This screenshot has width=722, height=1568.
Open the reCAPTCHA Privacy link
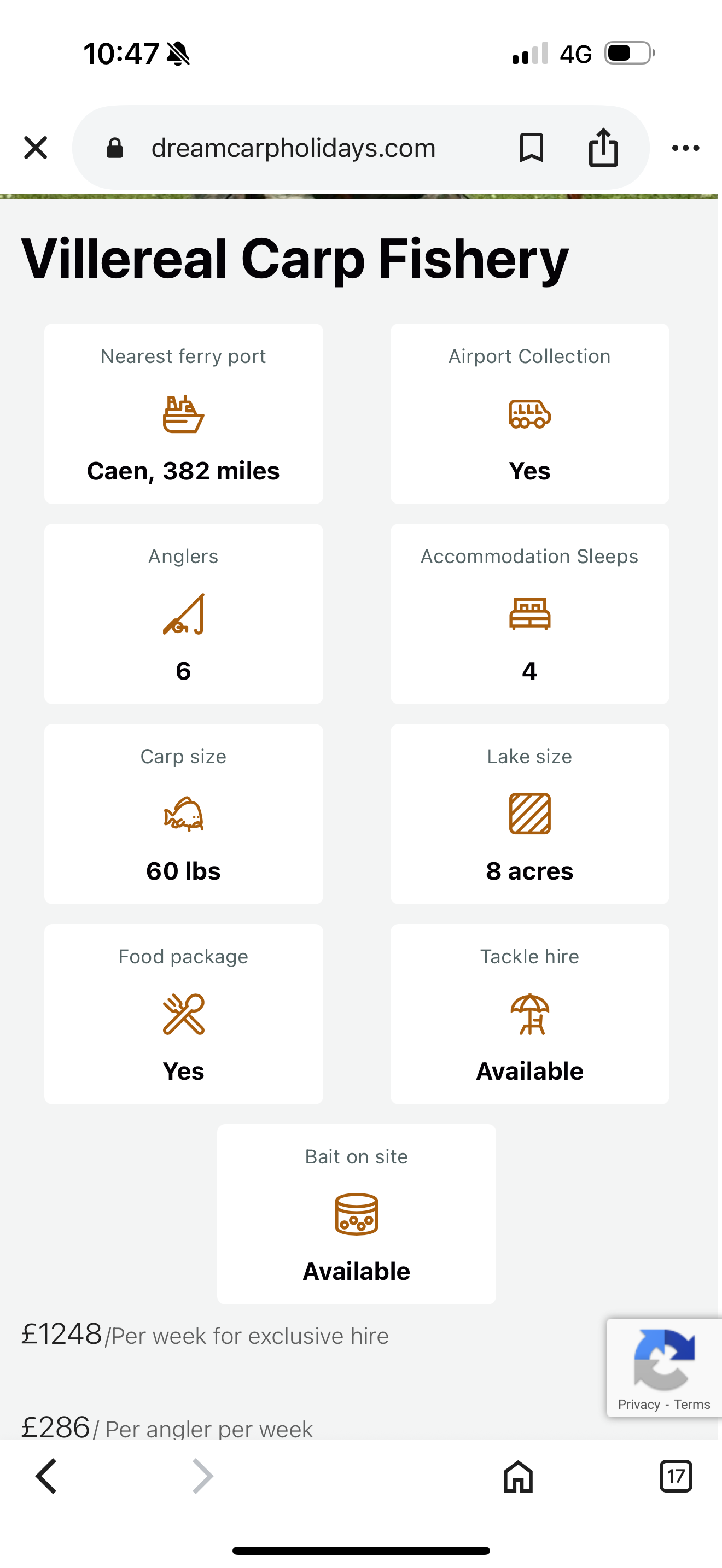(x=639, y=1405)
